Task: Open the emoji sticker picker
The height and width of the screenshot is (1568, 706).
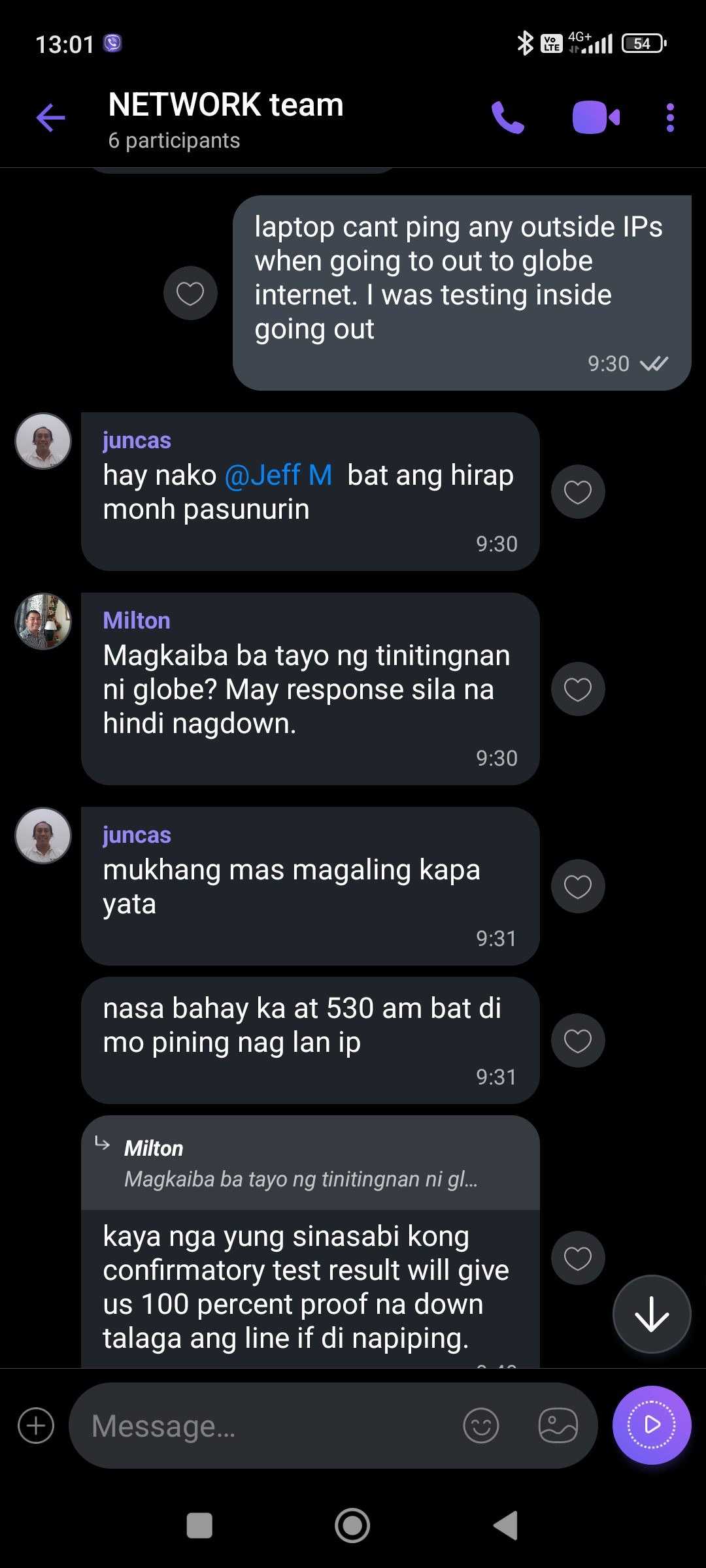Action: click(481, 1426)
